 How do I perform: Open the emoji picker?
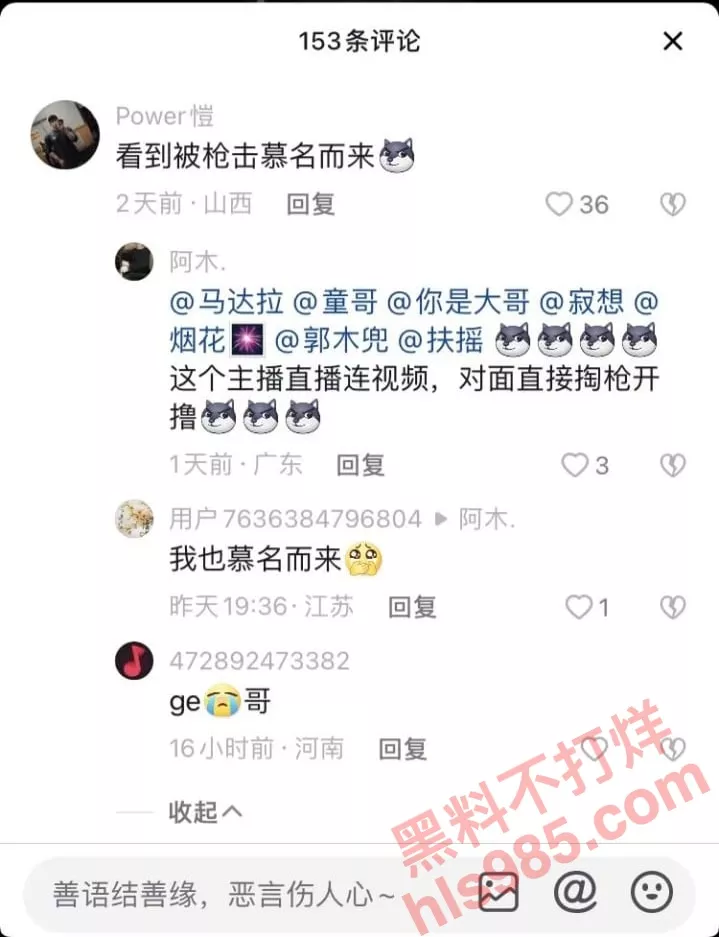651,891
